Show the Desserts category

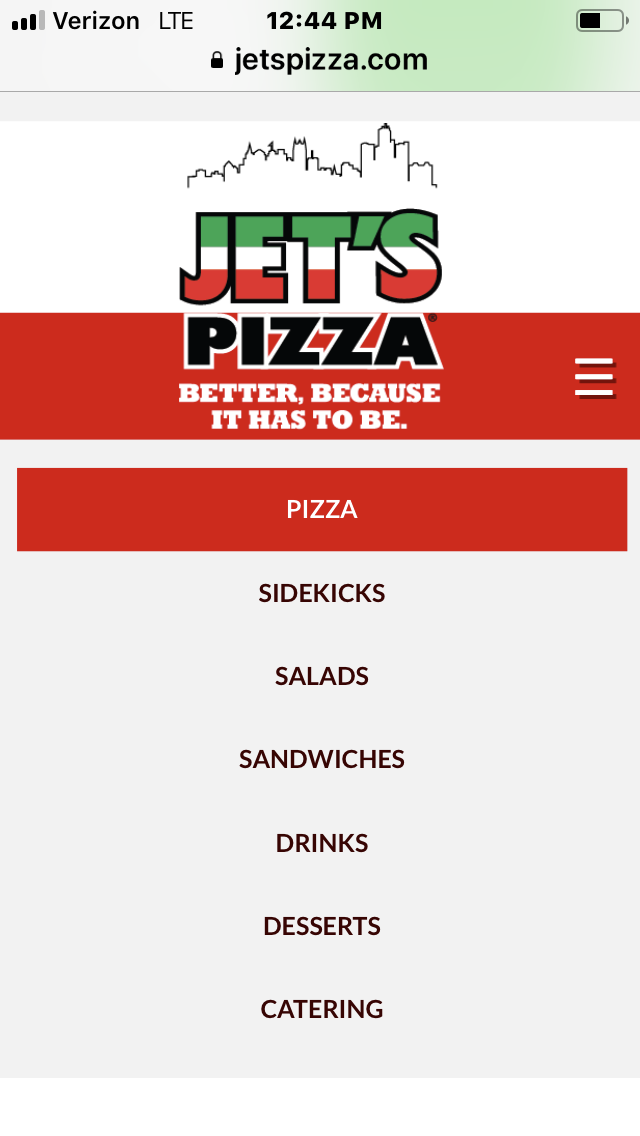[x=322, y=926]
